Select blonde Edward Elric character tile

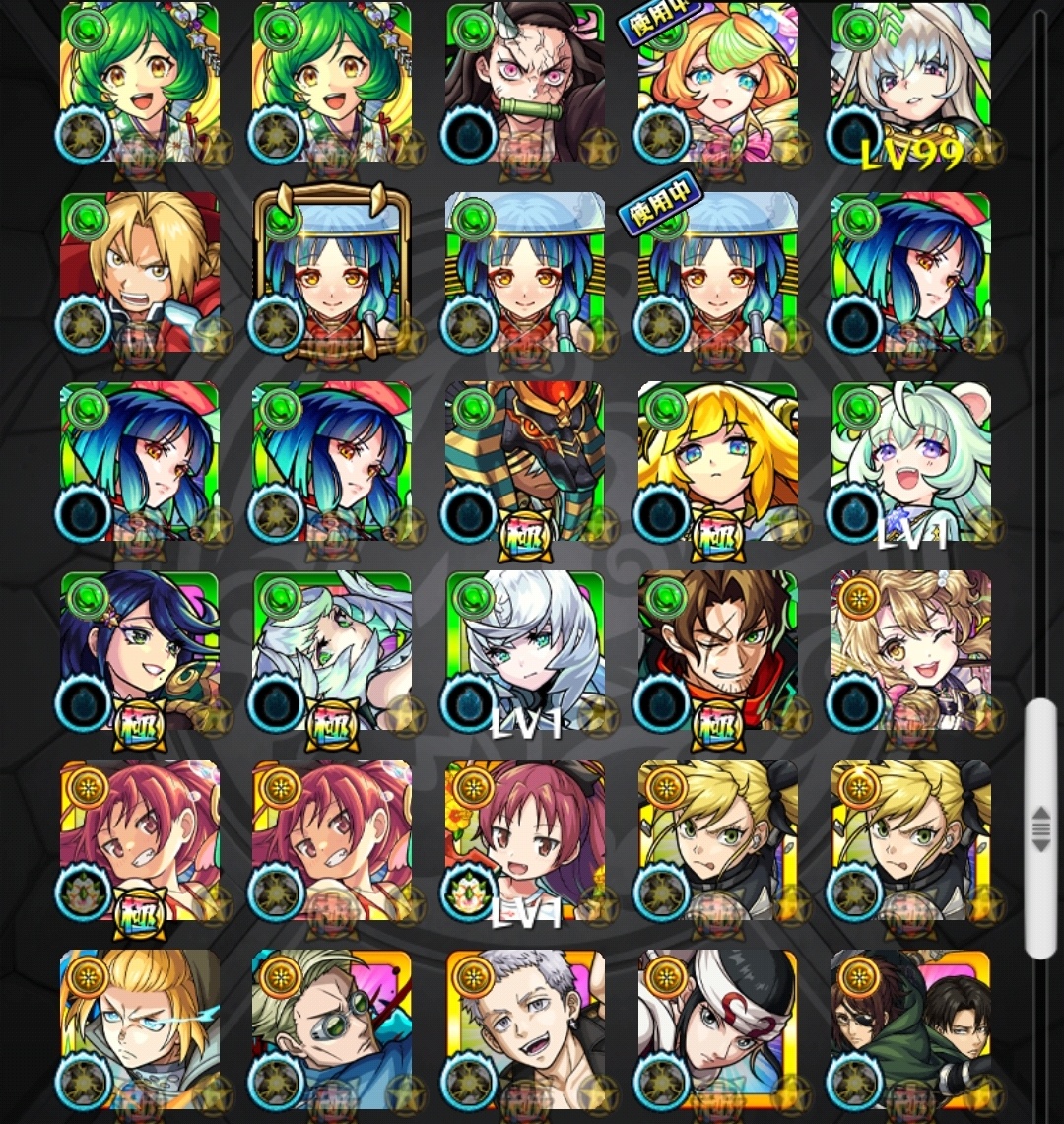(x=139, y=272)
